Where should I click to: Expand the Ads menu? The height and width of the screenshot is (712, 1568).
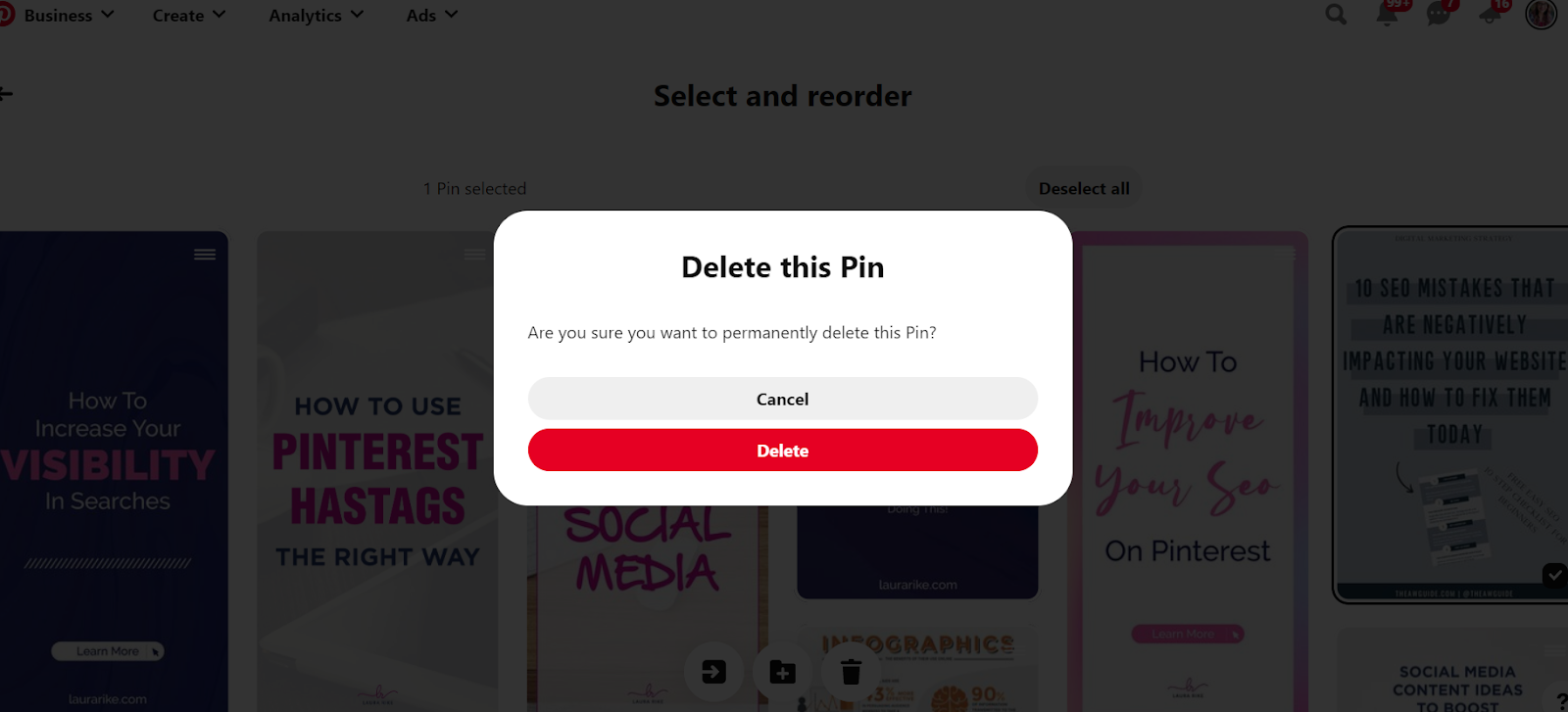click(x=432, y=16)
